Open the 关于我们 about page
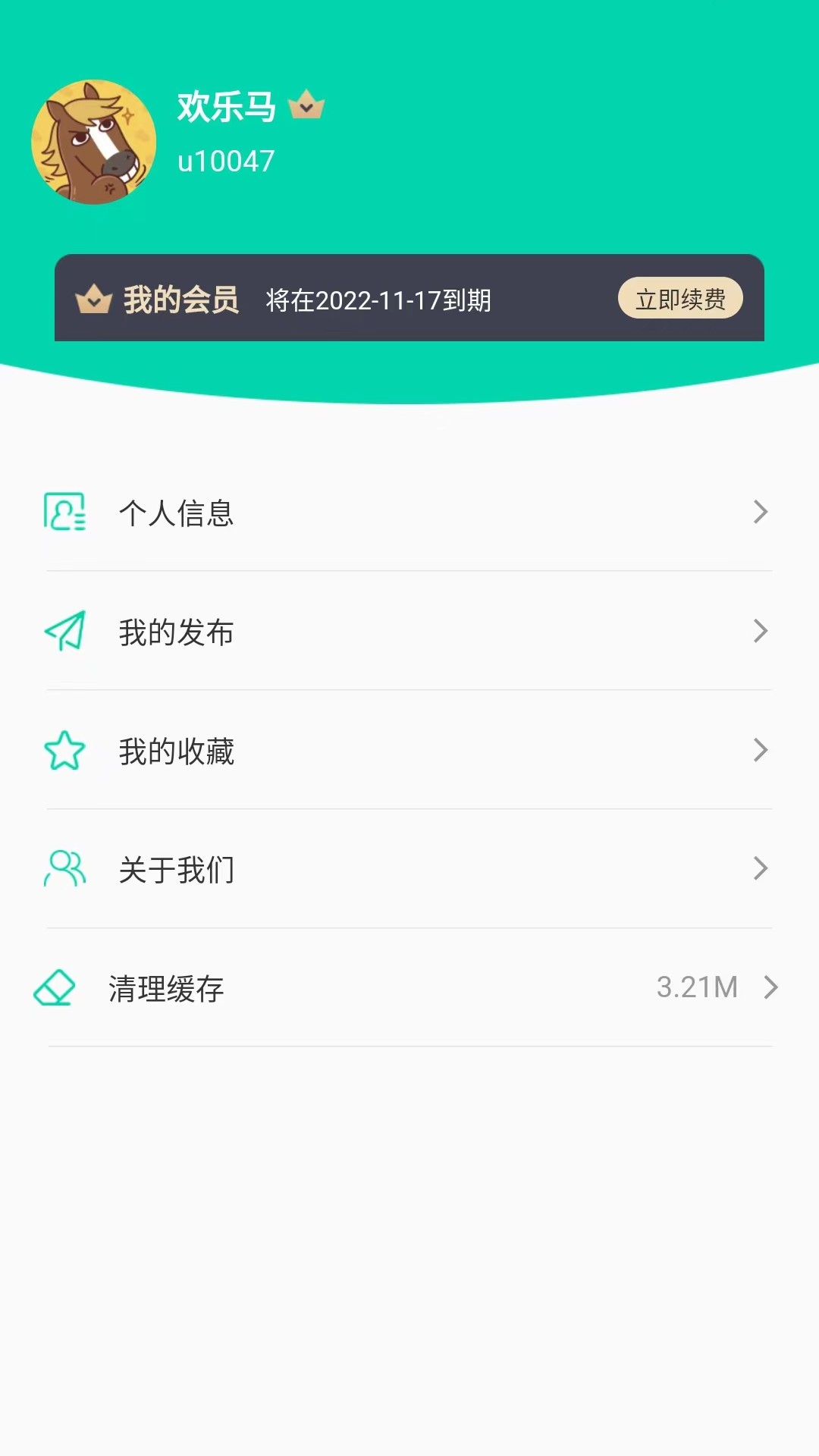The width and height of the screenshot is (819, 1456). pyautogui.click(x=175, y=870)
